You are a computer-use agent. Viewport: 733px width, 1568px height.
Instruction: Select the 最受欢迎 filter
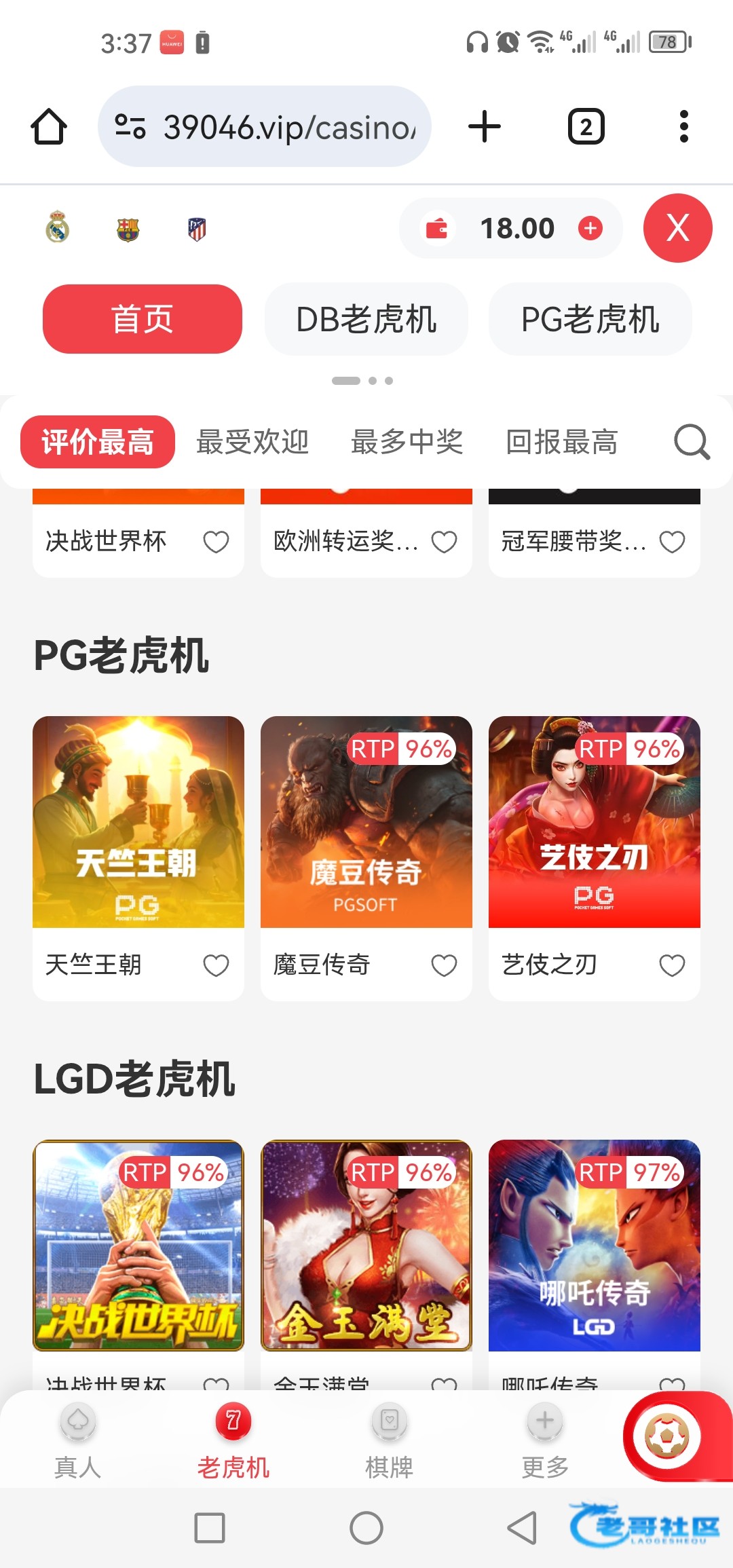click(252, 442)
